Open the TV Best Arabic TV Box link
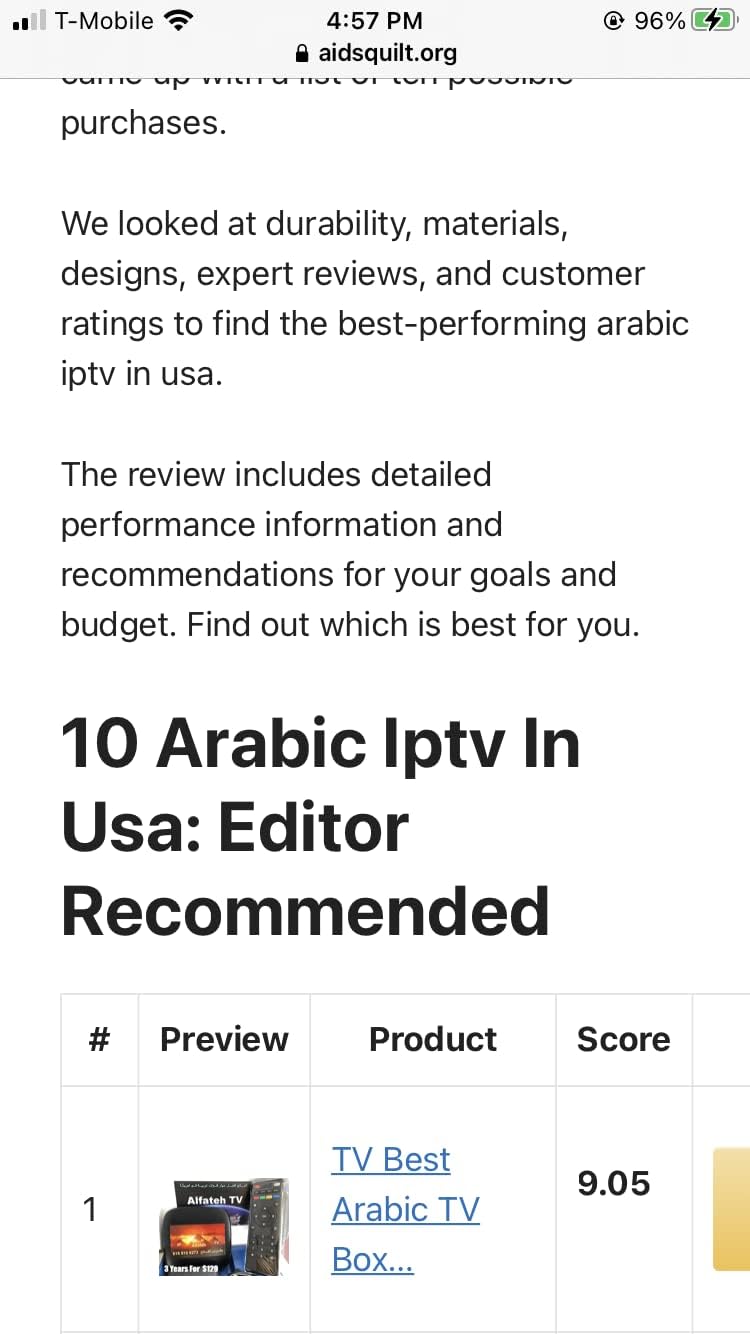 click(x=405, y=1209)
